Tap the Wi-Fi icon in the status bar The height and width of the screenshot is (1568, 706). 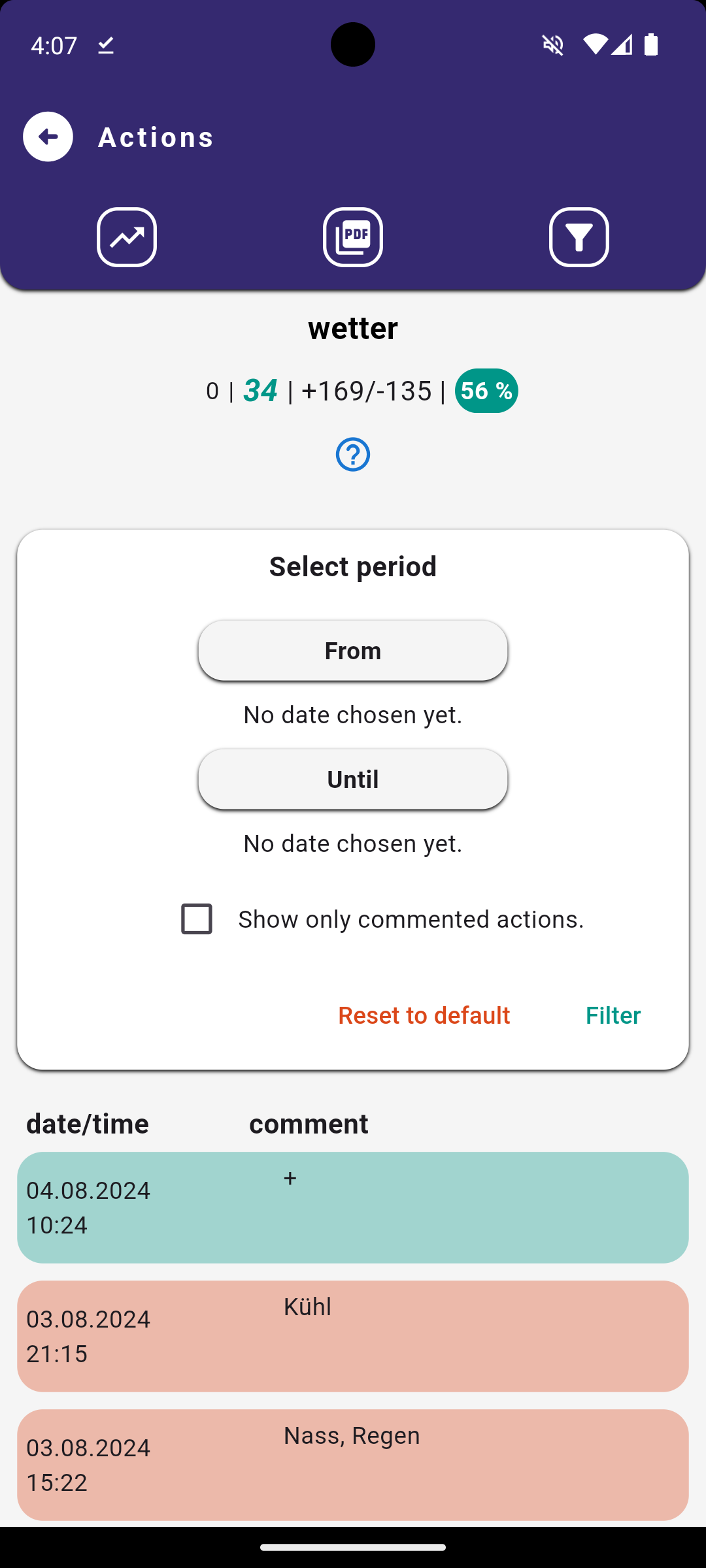point(594,44)
